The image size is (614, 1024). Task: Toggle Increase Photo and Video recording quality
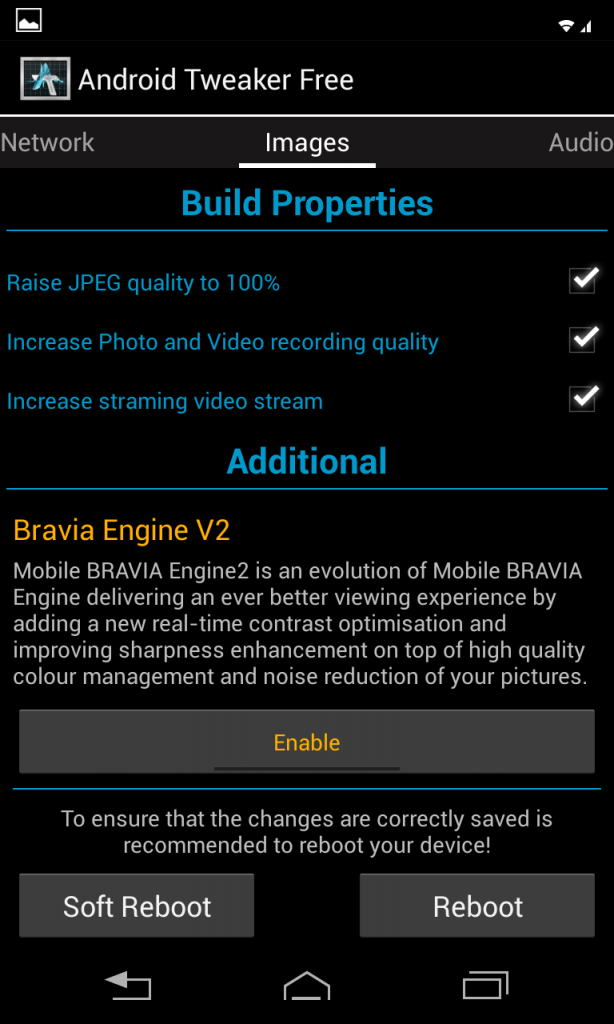pyautogui.click(x=583, y=340)
